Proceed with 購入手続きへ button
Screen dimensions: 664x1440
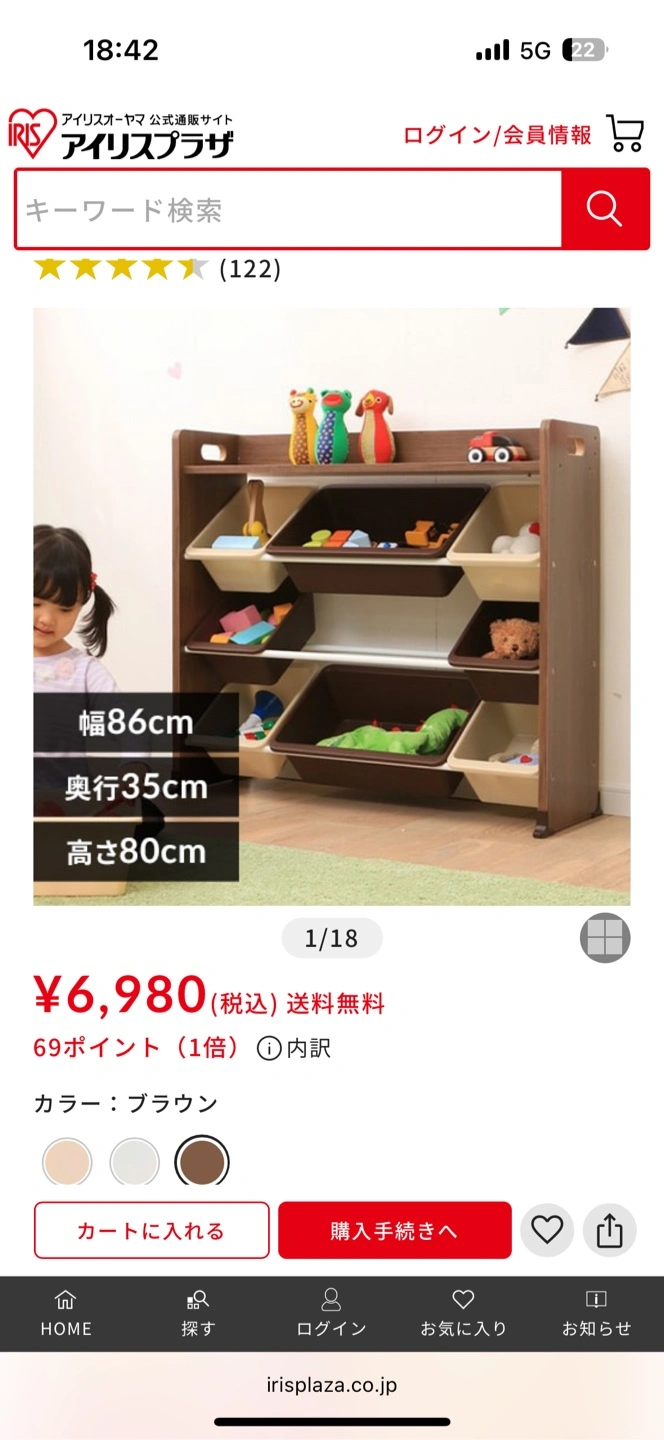coord(395,1230)
